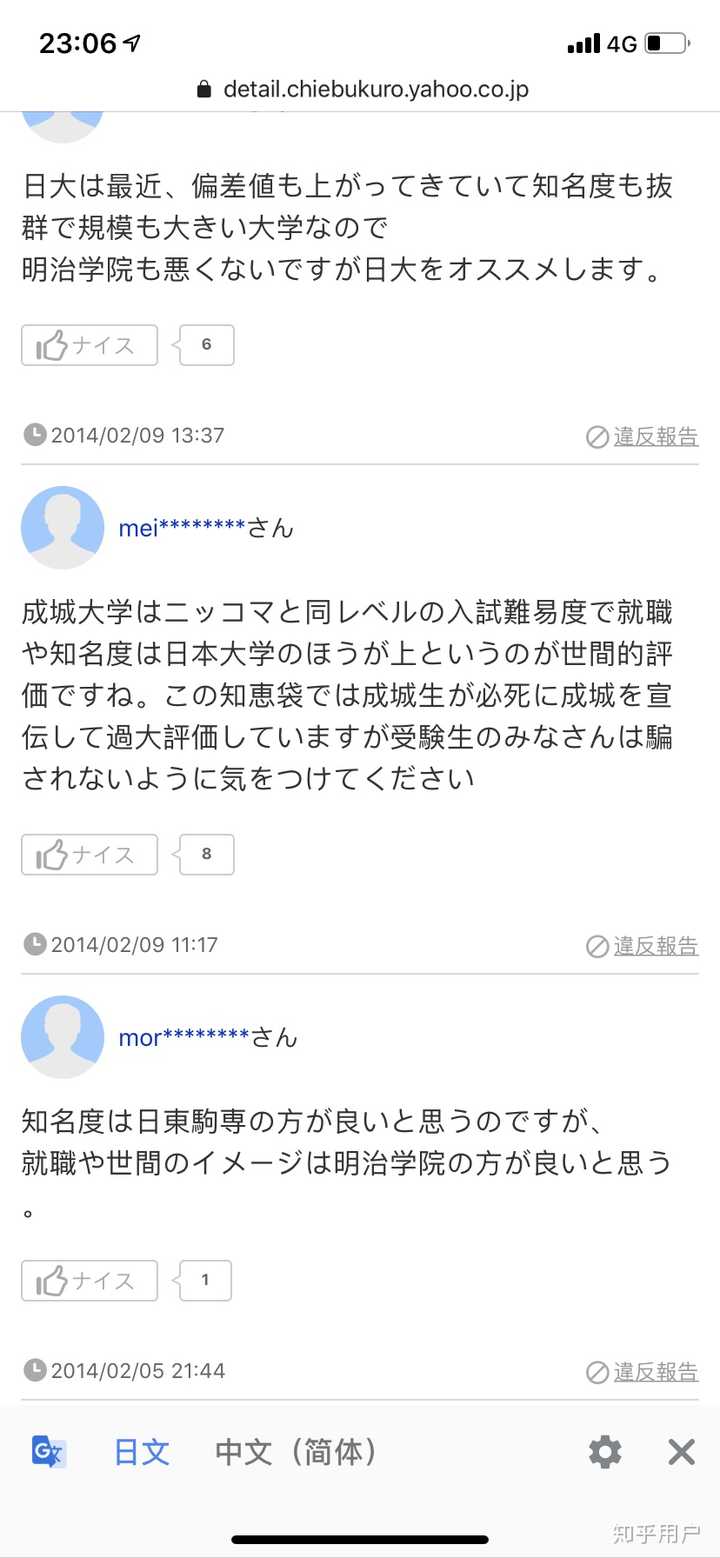The width and height of the screenshot is (720, 1558).
Task: Like the answer by mei********
Action: tap(89, 854)
